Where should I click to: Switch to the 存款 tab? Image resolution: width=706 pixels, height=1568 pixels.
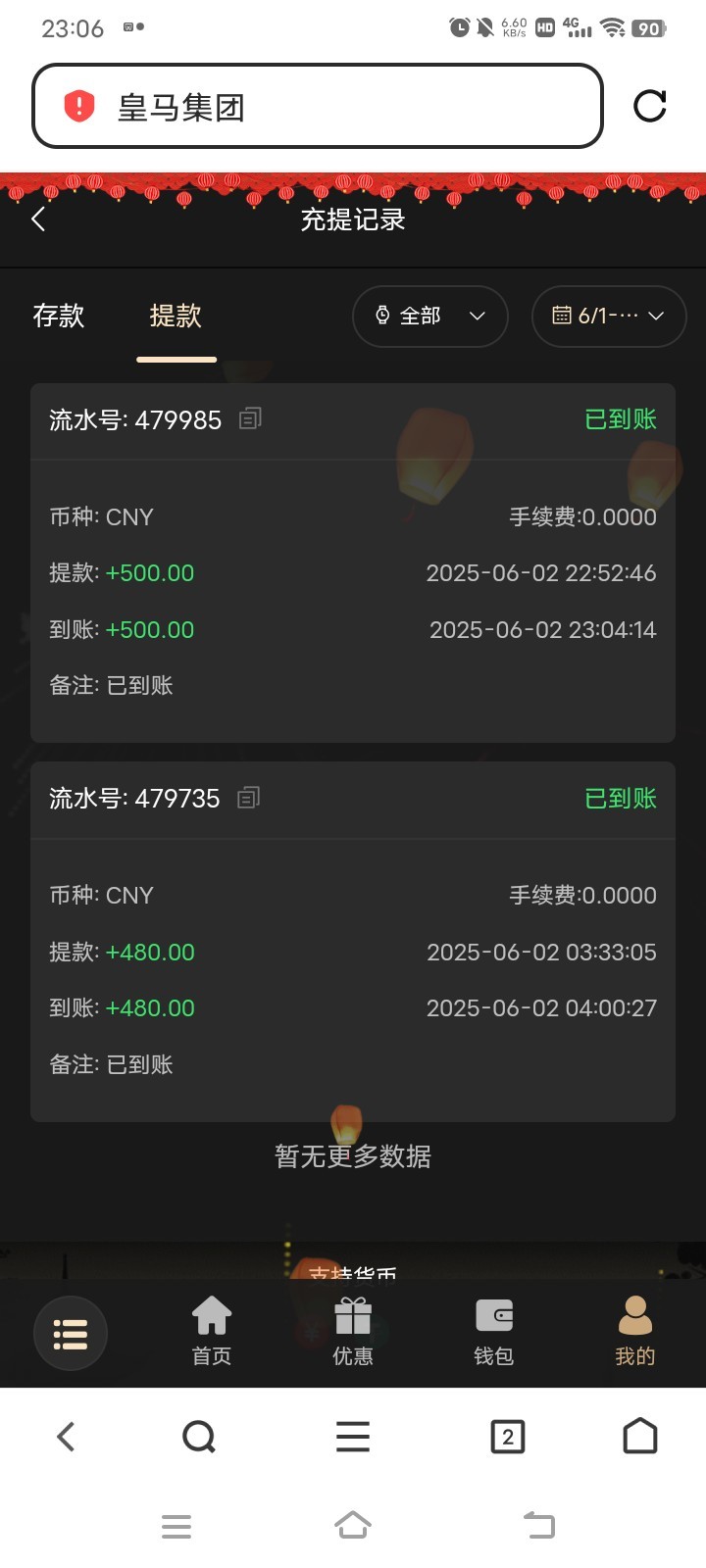59,316
